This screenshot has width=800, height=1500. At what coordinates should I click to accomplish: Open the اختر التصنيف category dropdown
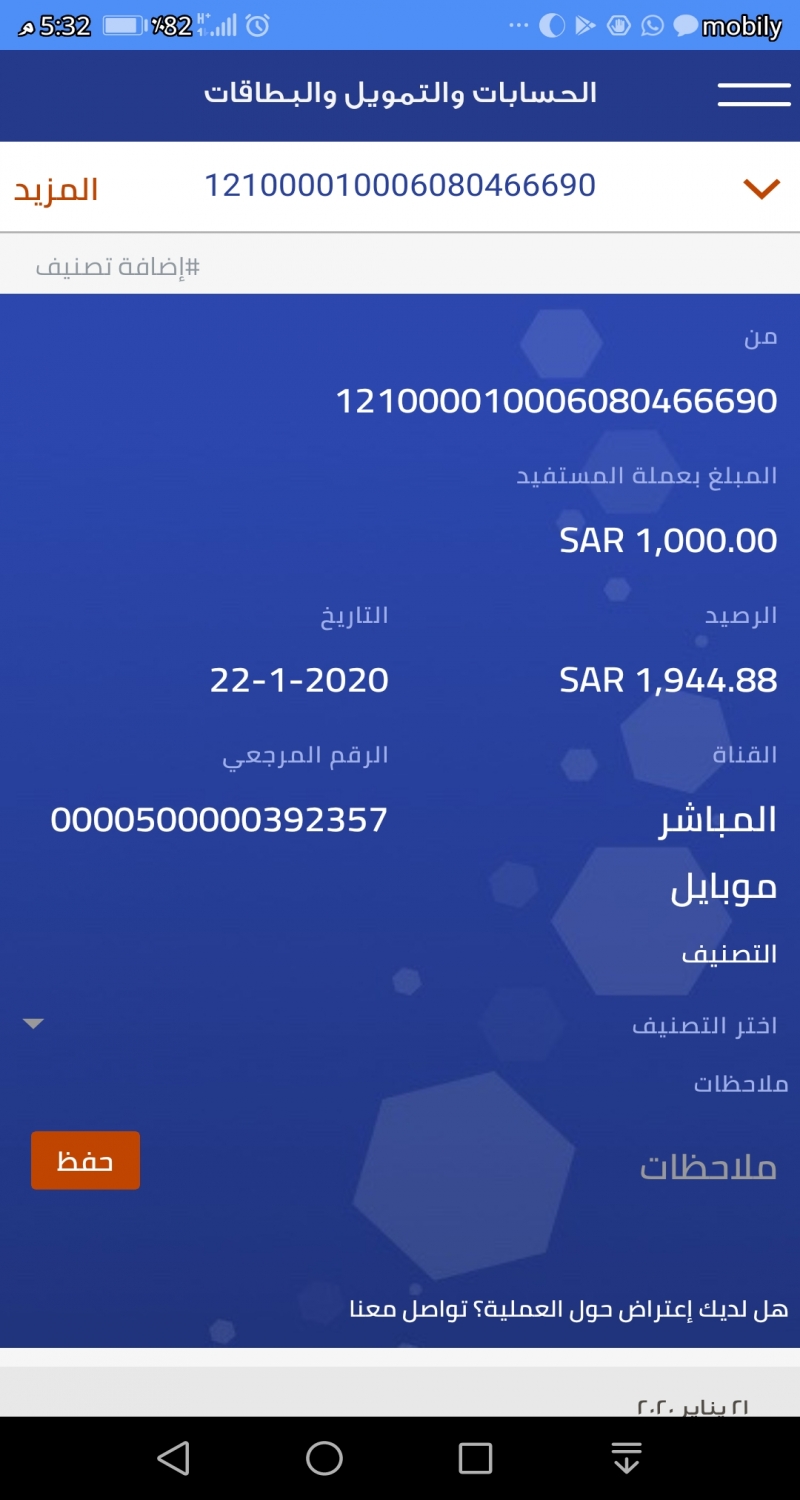(x=400, y=1025)
